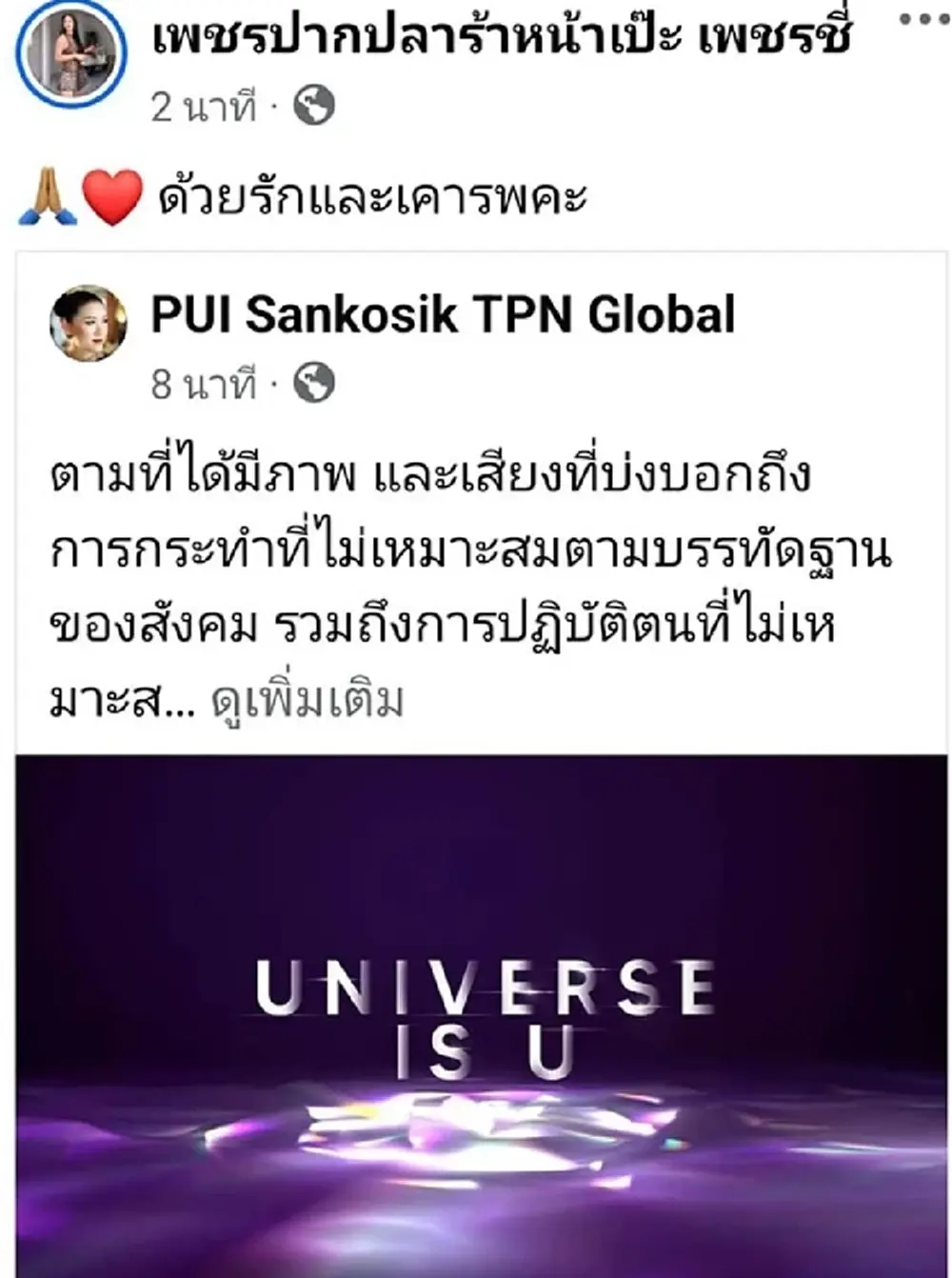
Task: Open เพชรปากปลาร้าหน้าเป๊ะ เพชรชี่ profile name
Action: pos(500,36)
